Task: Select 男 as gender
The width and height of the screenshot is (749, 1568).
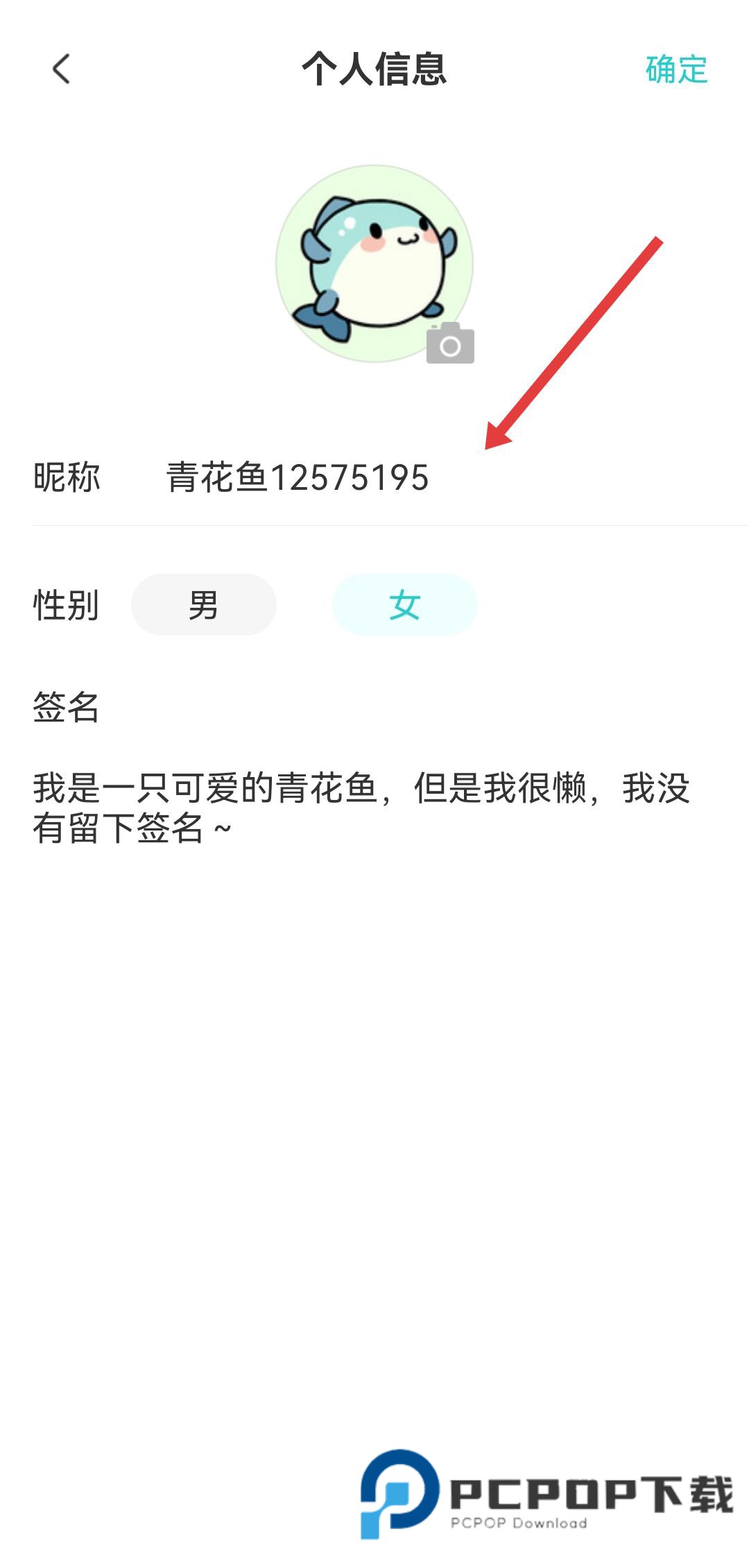Action: pyautogui.click(x=204, y=605)
